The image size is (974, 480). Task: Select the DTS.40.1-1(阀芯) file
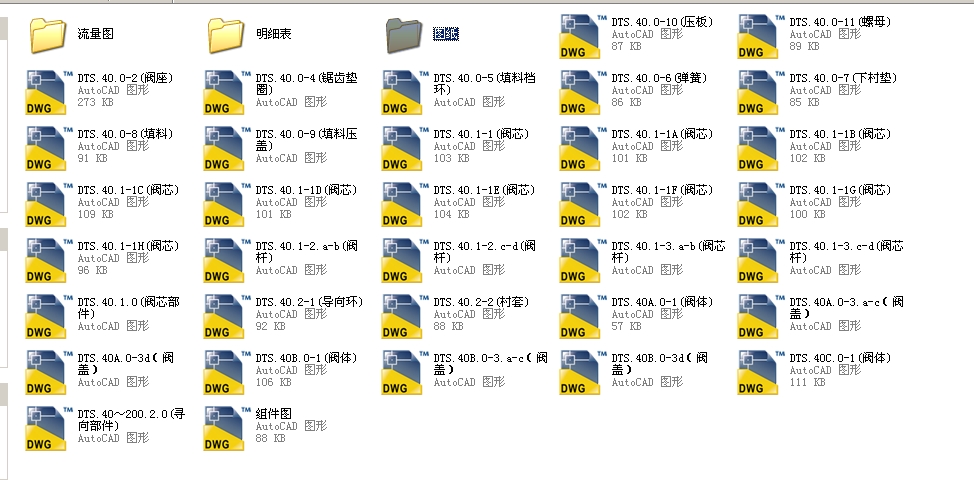[x=404, y=147]
